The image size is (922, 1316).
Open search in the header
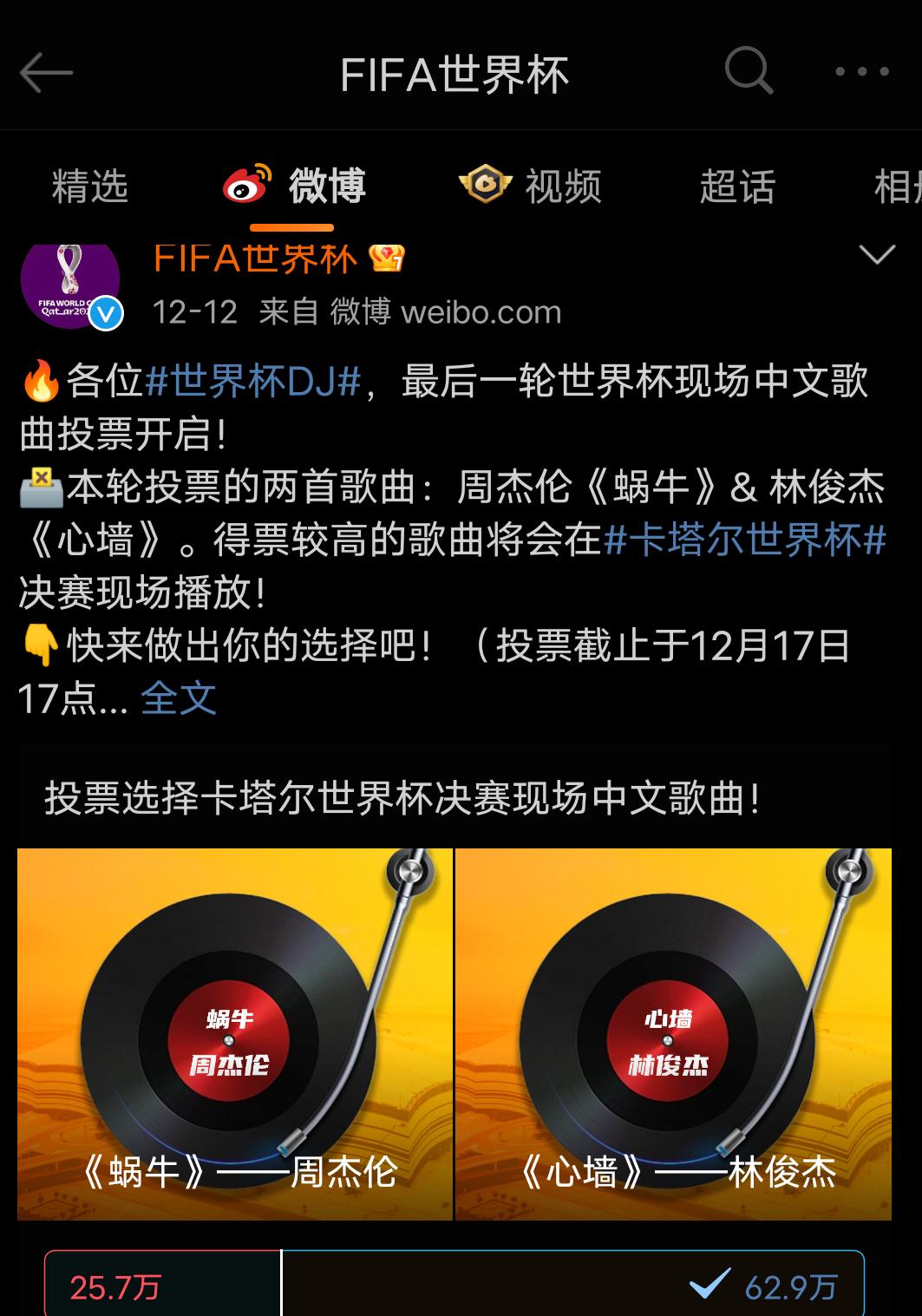coord(748,71)
